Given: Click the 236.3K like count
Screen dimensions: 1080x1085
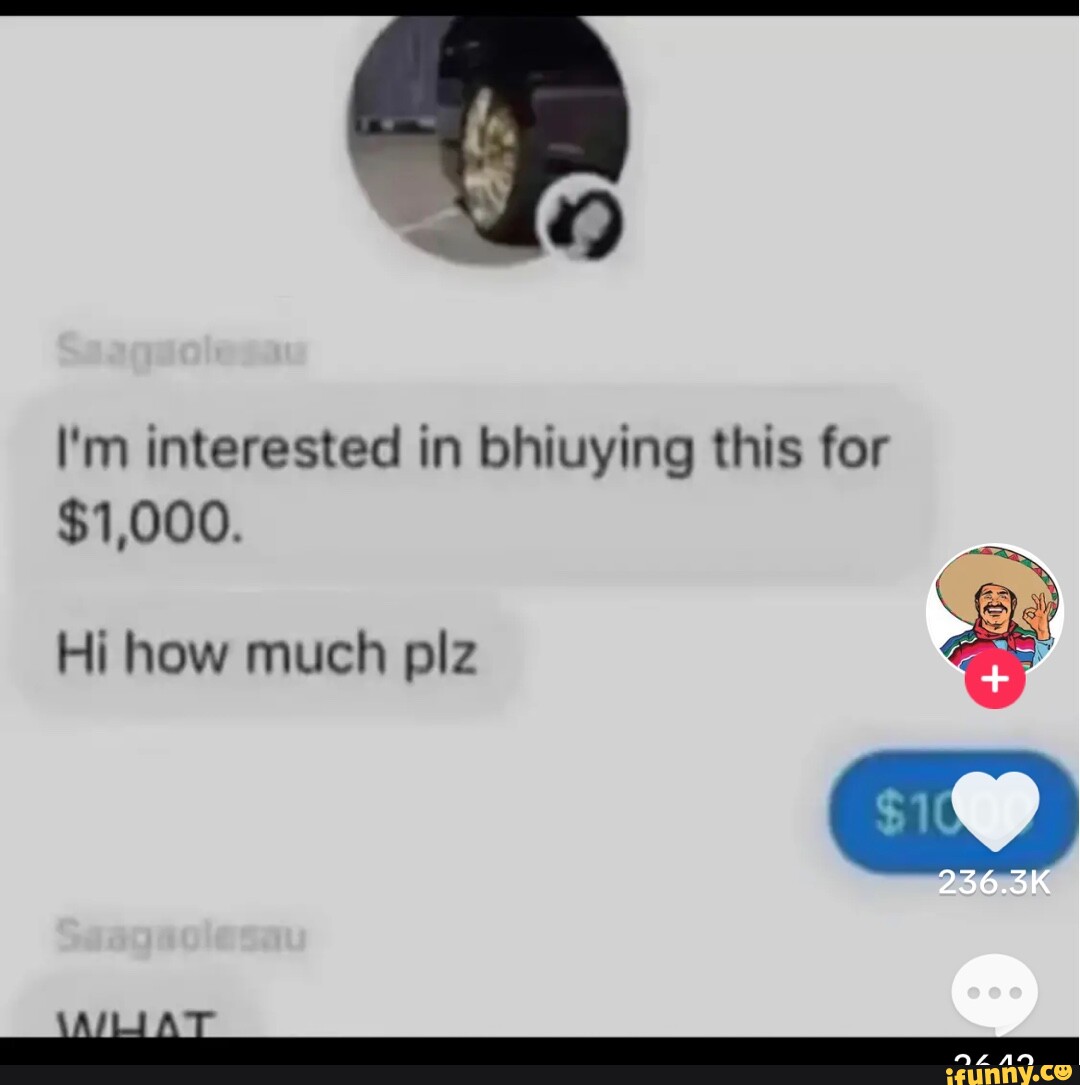Looking at the screenshot, I should point(995,882).
